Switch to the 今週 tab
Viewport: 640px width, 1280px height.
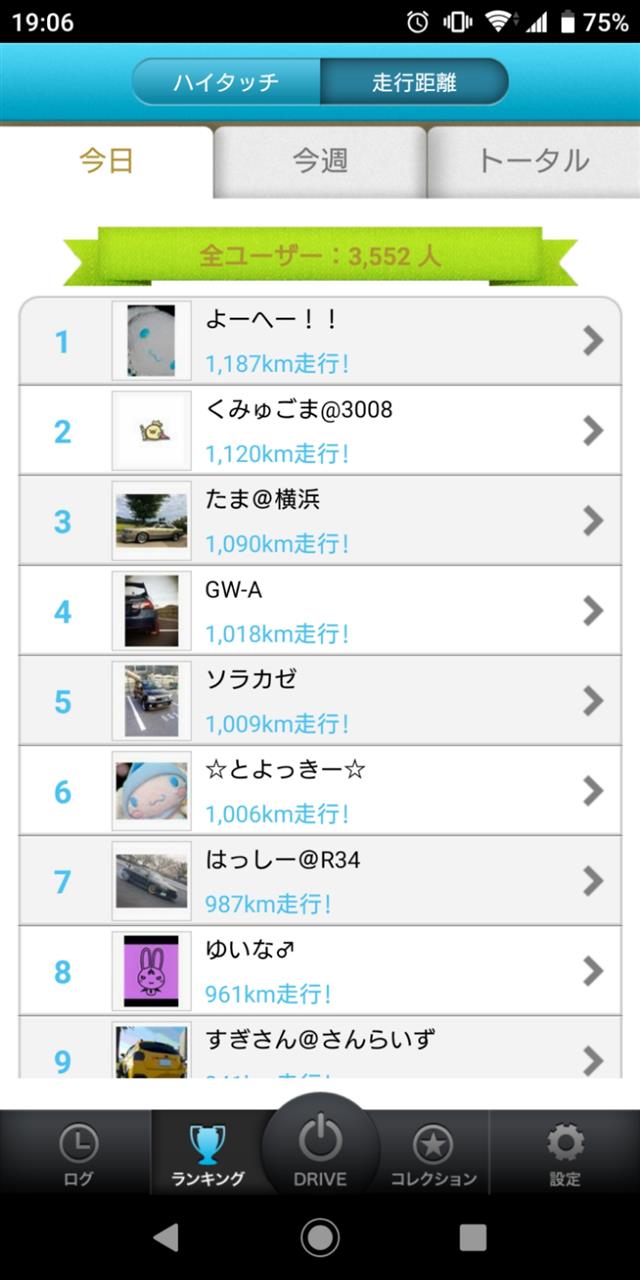tap(320, 161)
